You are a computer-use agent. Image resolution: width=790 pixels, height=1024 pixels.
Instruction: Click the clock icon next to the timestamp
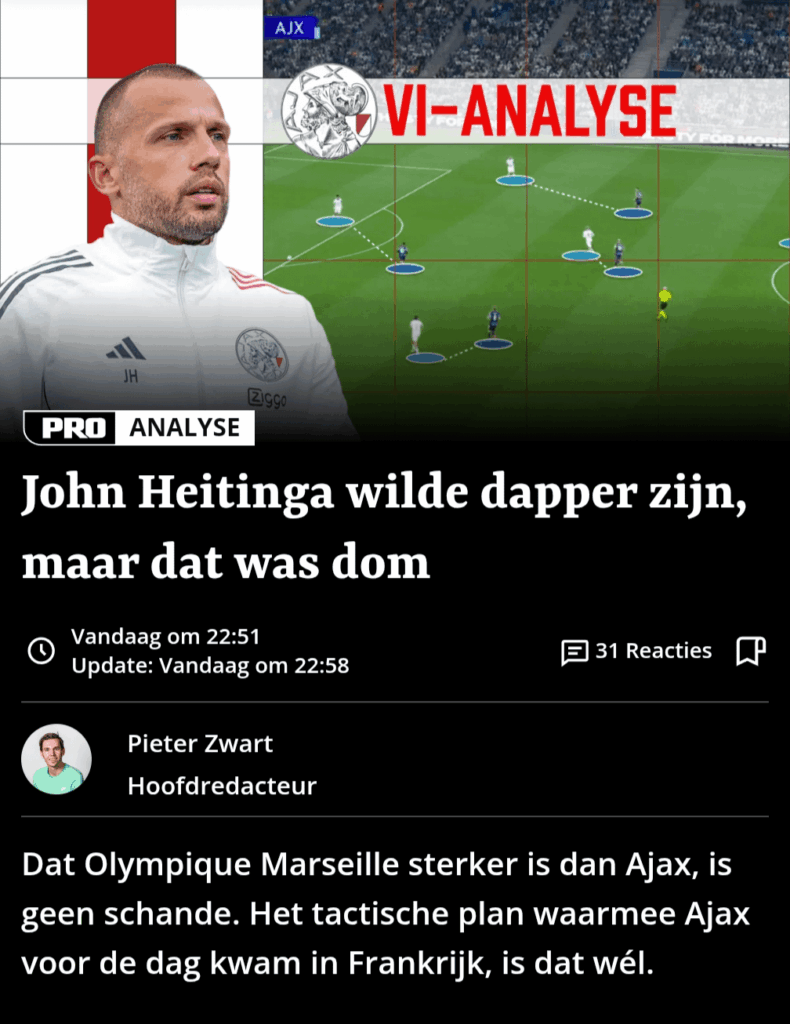point(40,650)
